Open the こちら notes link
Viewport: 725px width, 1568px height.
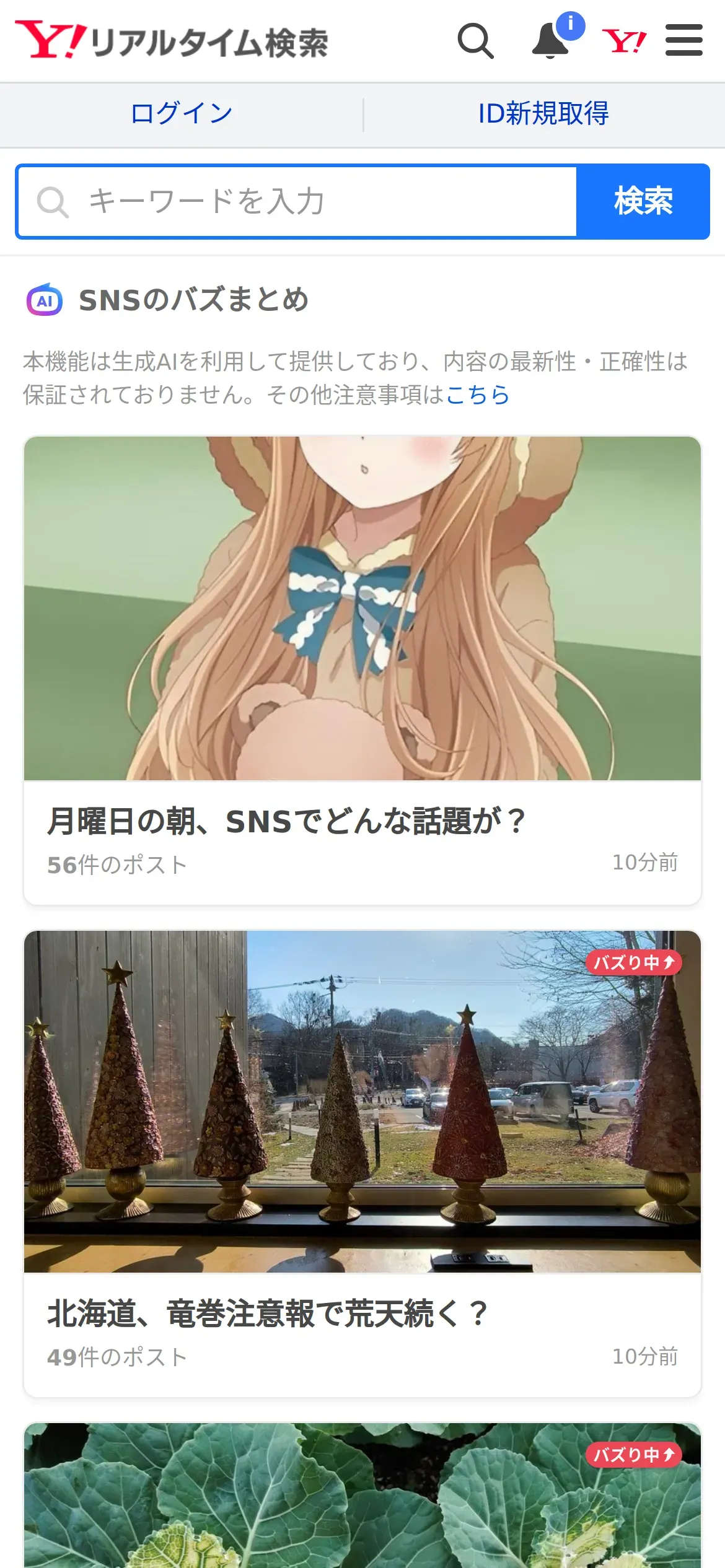(477, 394)
